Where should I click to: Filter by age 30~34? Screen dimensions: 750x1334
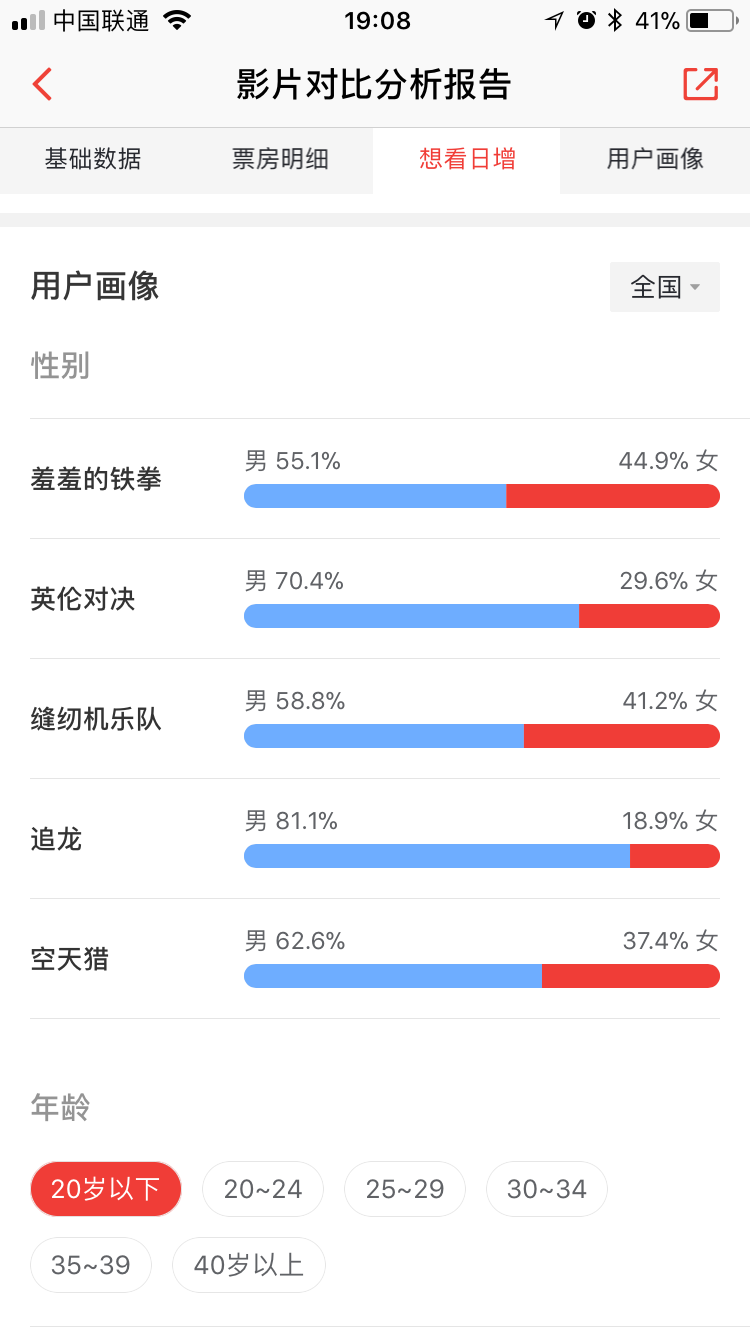coord(547,1189)
